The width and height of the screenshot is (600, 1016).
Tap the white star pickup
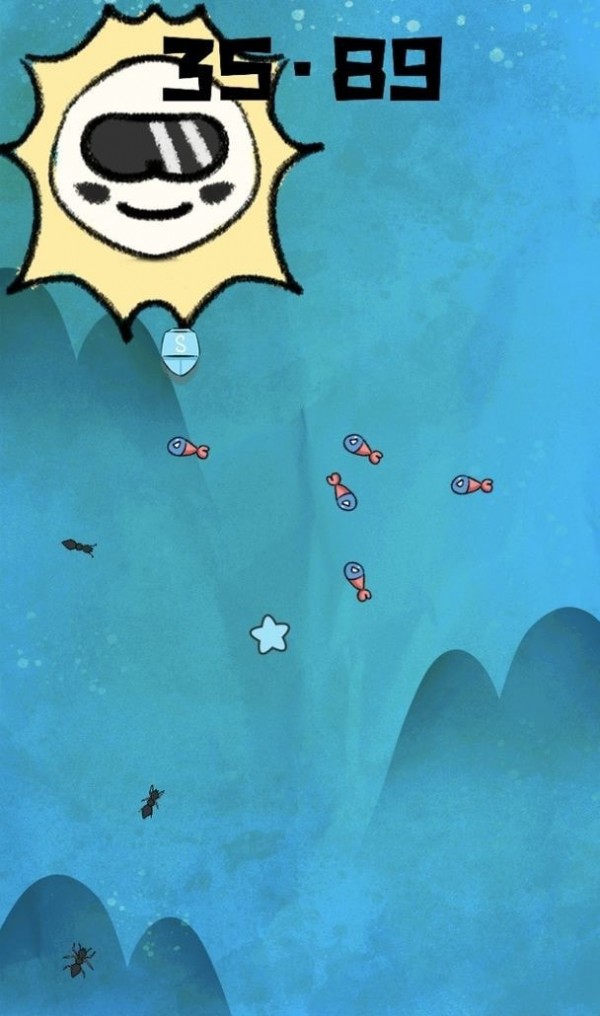click(x=269, y=634)
